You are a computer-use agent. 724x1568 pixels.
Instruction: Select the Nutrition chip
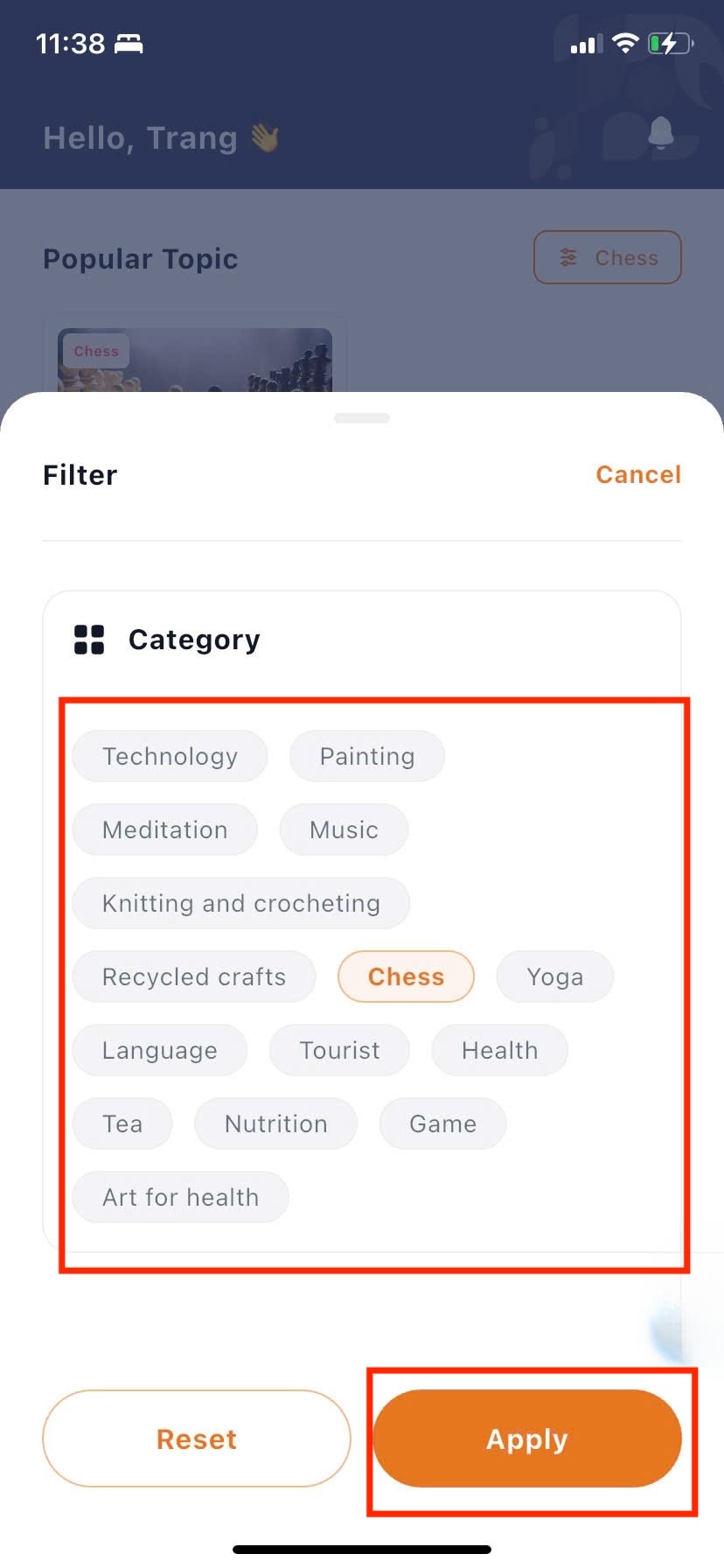[275, 1123]
